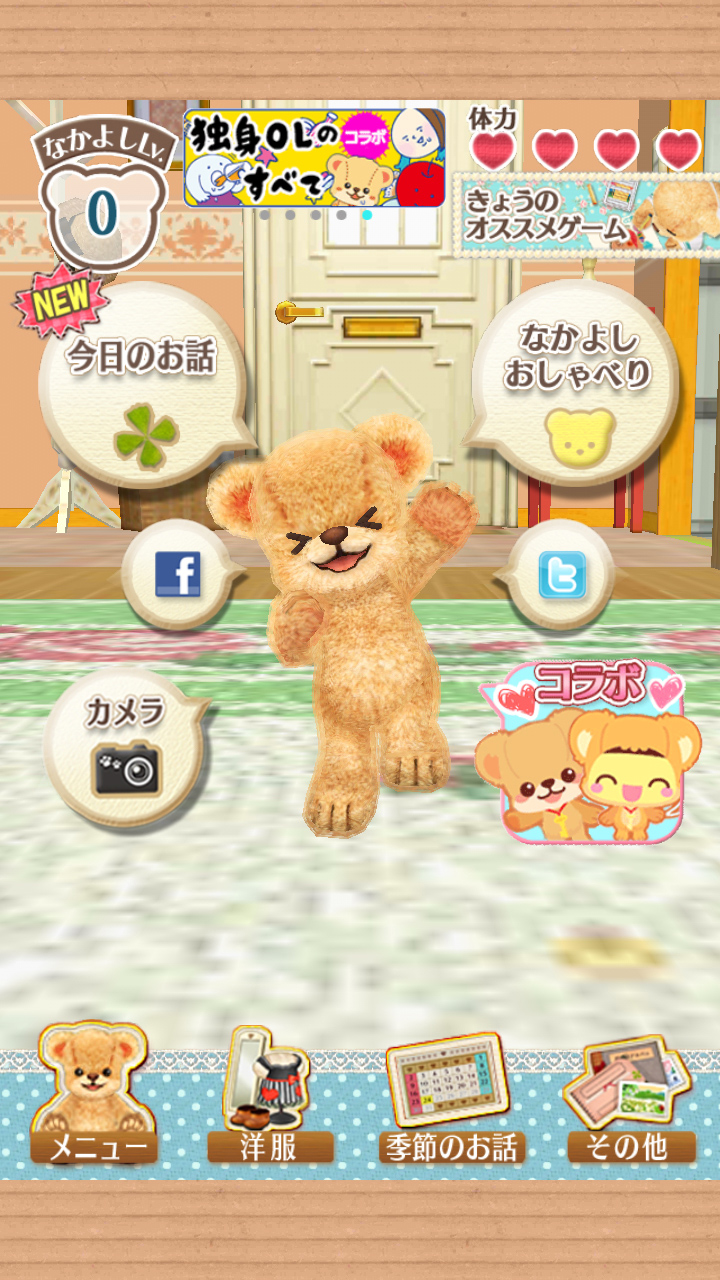Open the その他 tab
Screen dimensions: 720x1280
click(x=630, y=1100)
